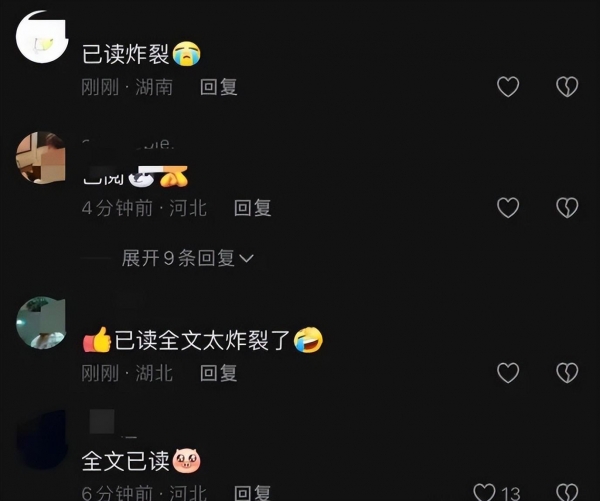Like the comment 全文已读

pyautogui.click(x=485, y=492)
